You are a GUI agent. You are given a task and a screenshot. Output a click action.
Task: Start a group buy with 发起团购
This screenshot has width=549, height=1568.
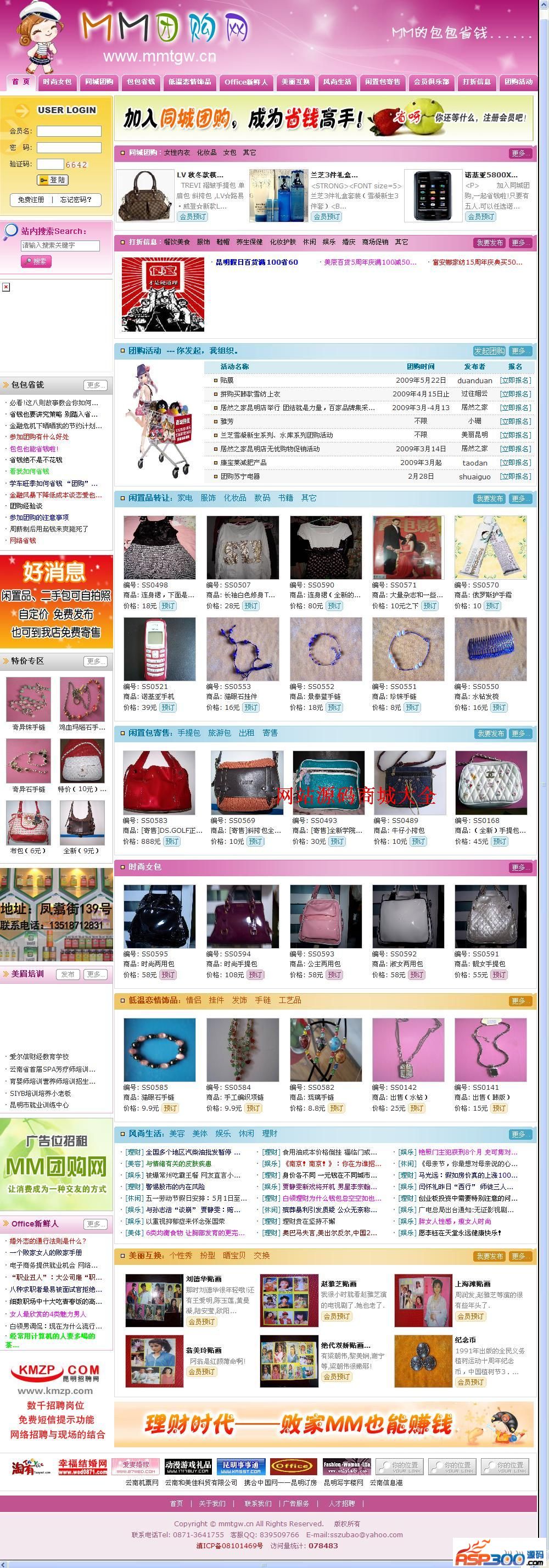[489, 351]
